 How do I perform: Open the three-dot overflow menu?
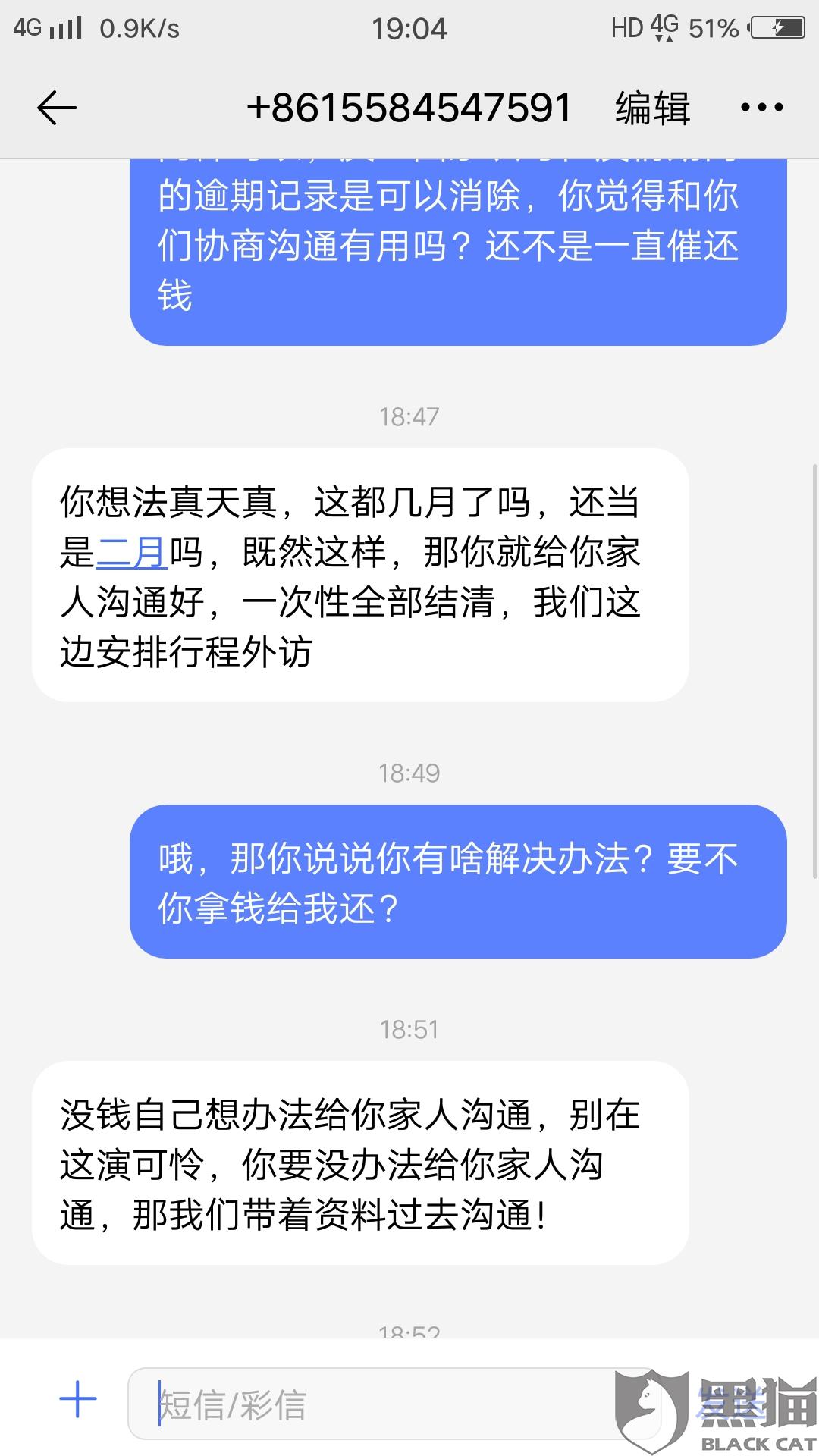point(761,108)
